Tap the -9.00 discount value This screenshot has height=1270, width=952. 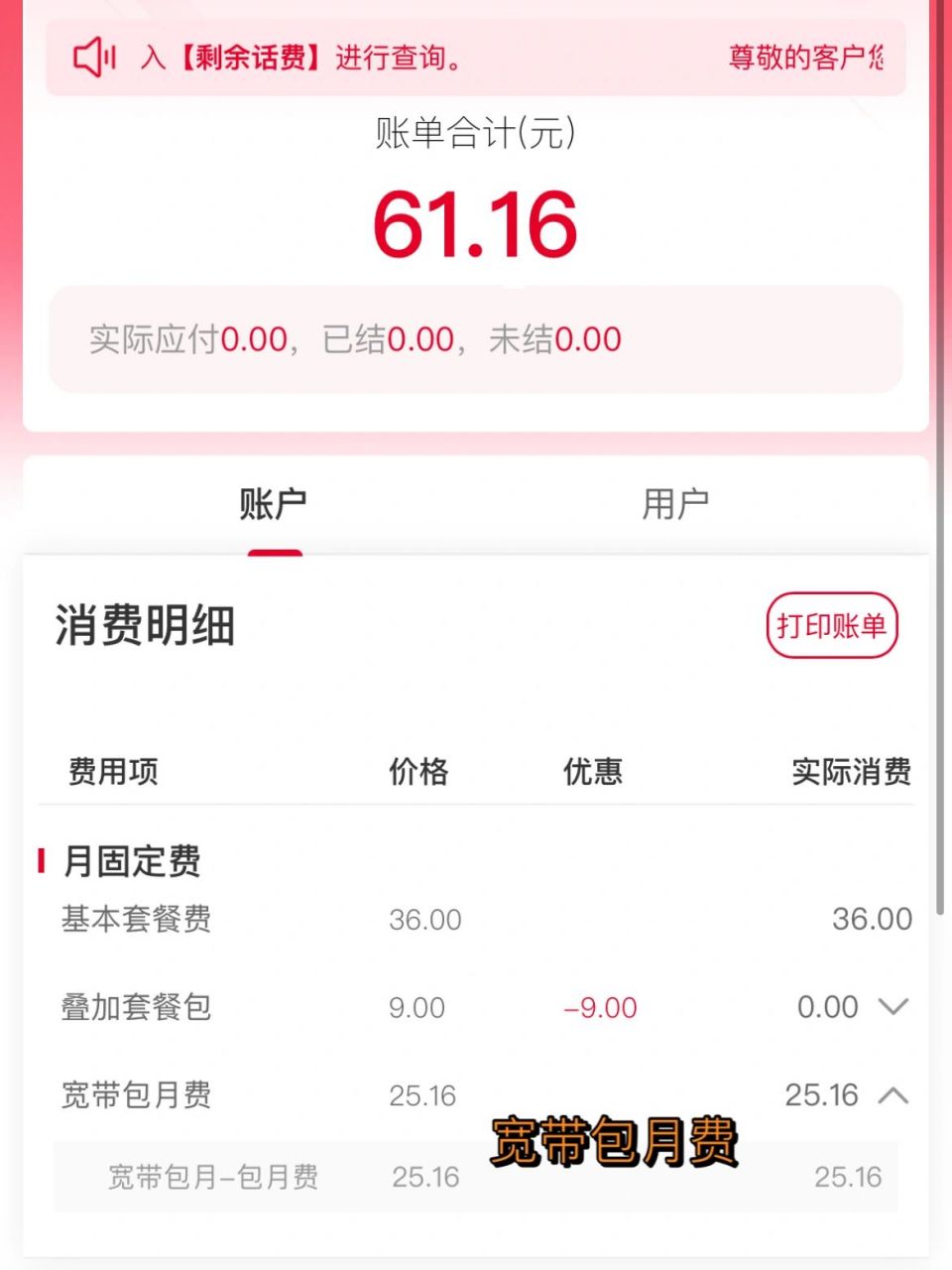point(601,1007)
